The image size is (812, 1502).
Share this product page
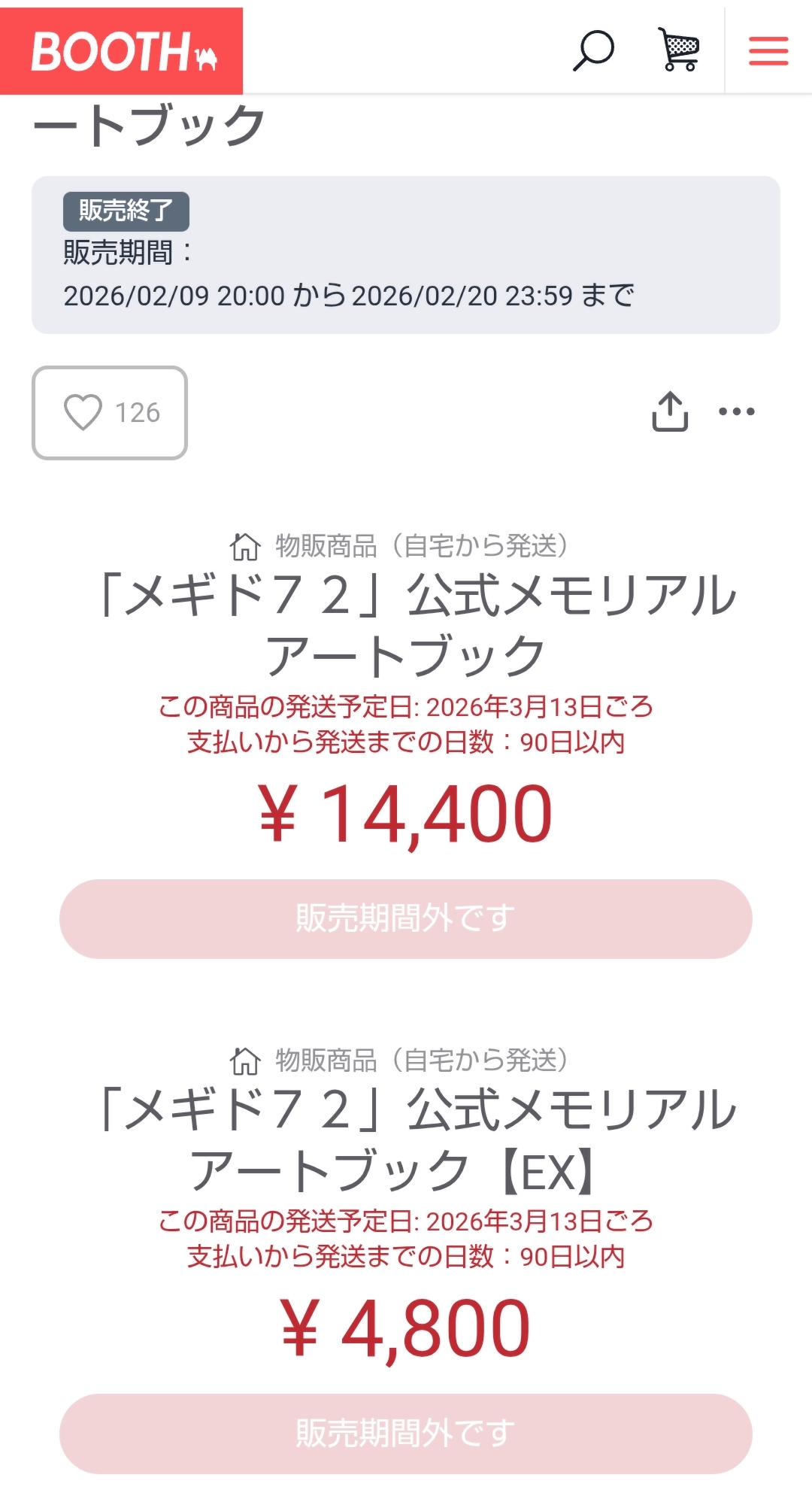tap(669, 411)
